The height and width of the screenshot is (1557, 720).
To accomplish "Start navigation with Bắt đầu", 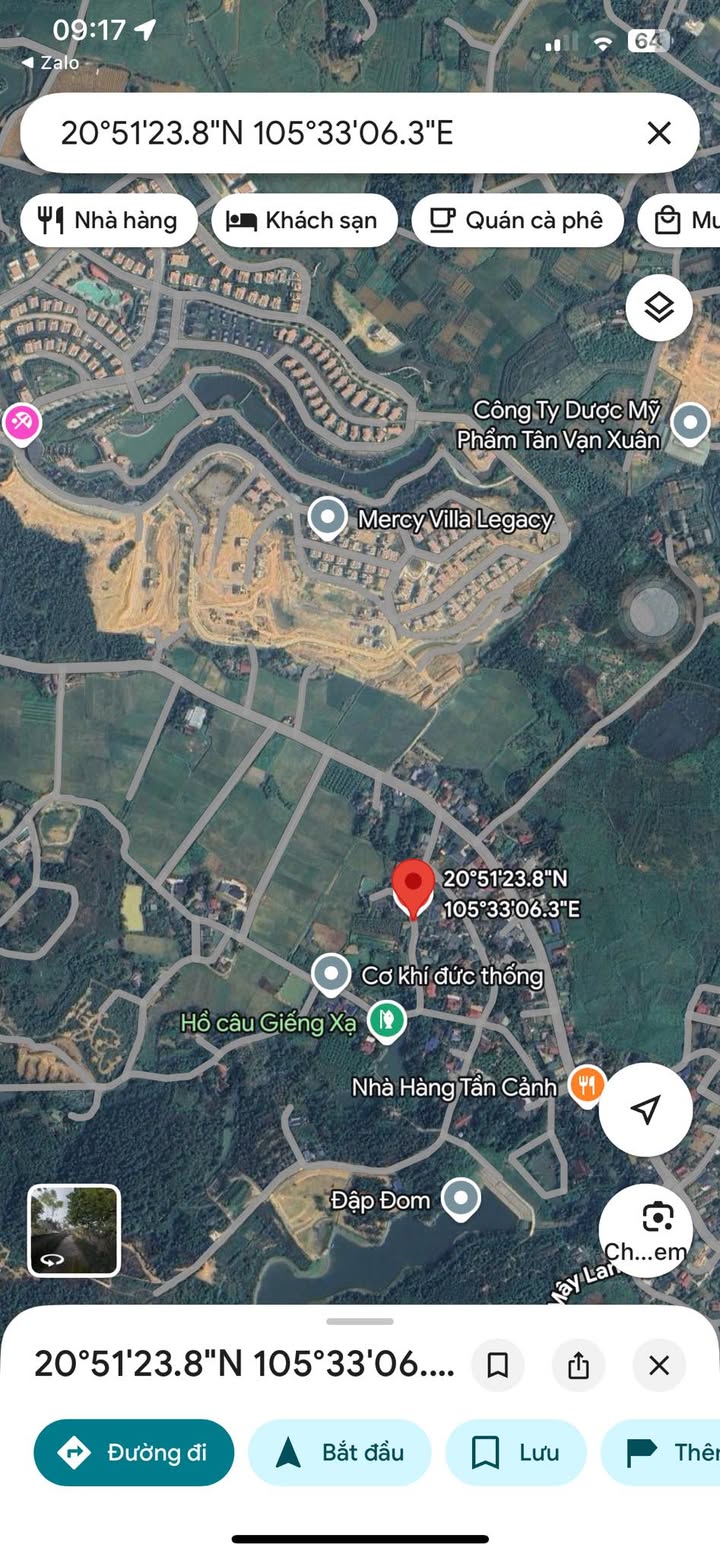I will point(340,1452).
